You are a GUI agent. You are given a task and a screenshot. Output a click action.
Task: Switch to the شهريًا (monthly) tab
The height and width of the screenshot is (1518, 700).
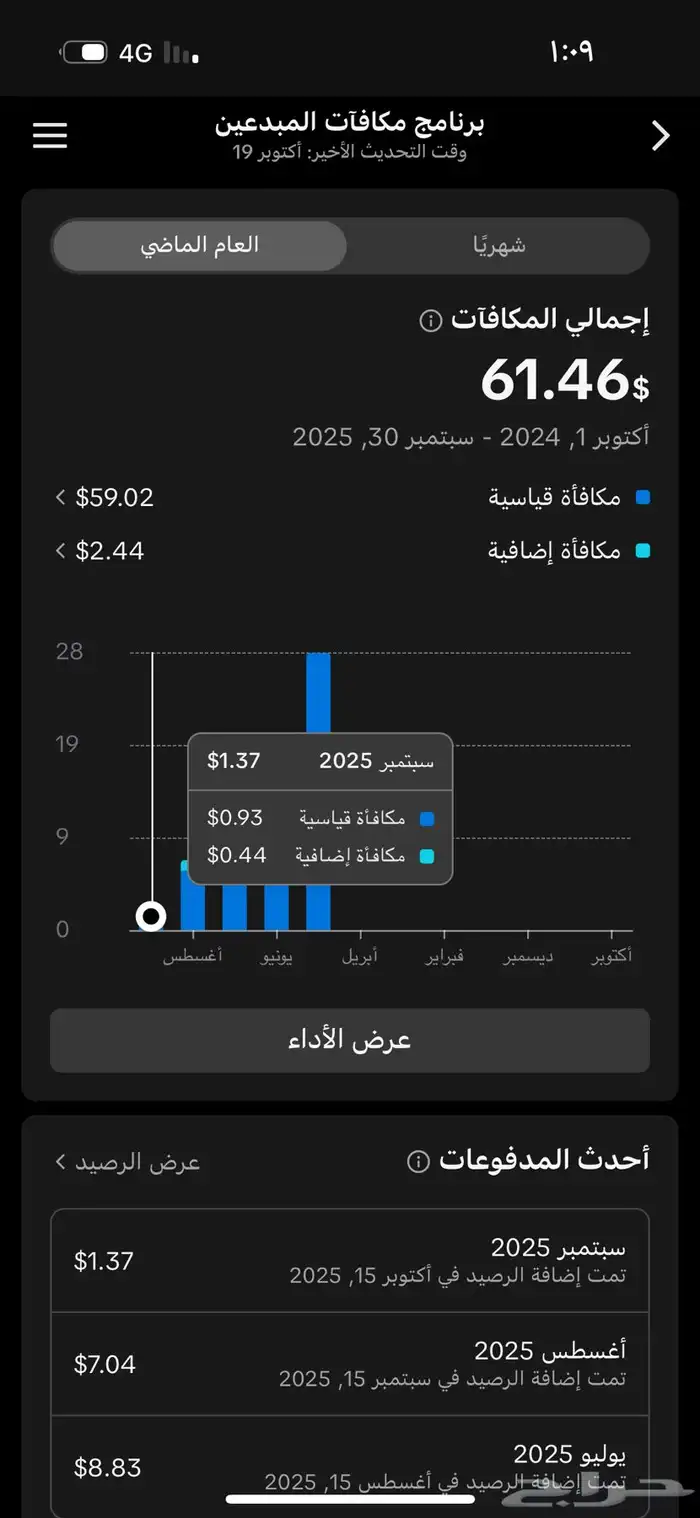click(x=498, y=246)
